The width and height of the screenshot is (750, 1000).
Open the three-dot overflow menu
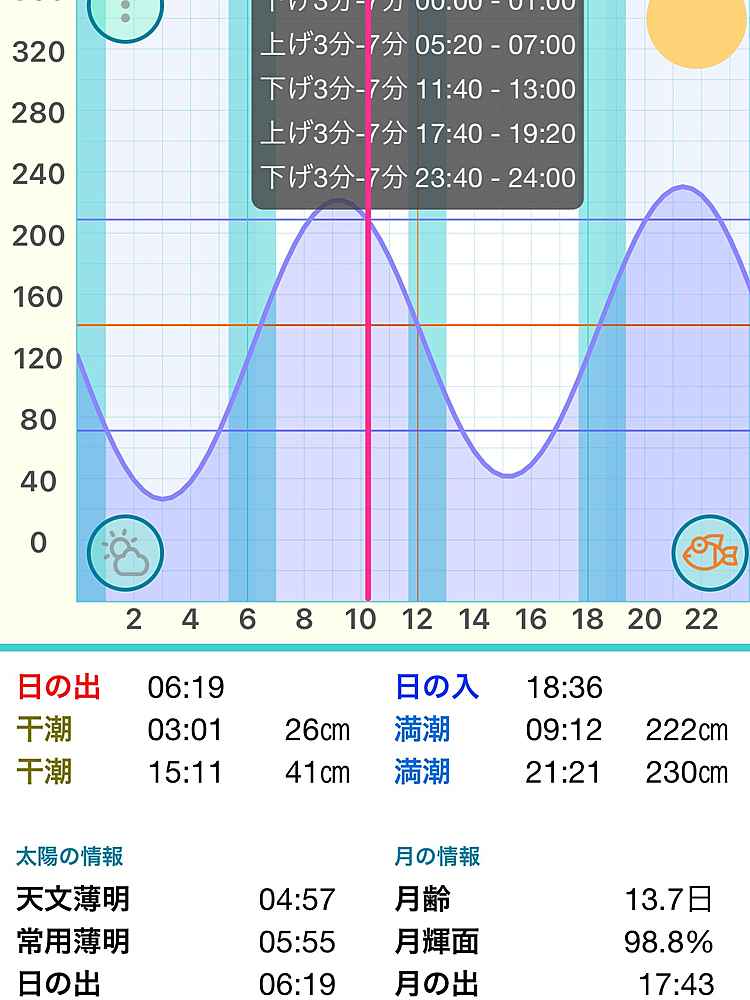click(125, 12)
